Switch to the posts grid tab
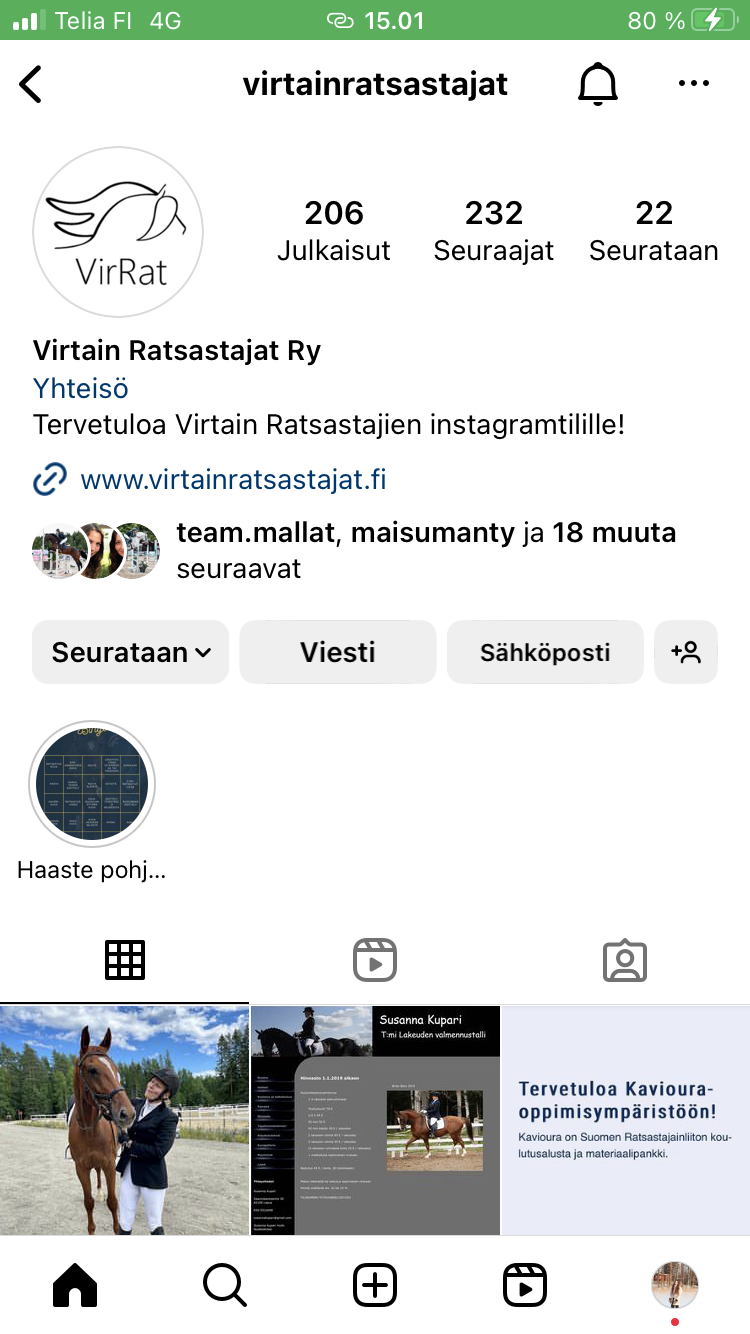Screen dimensions: 750x1334 (125, 960)
